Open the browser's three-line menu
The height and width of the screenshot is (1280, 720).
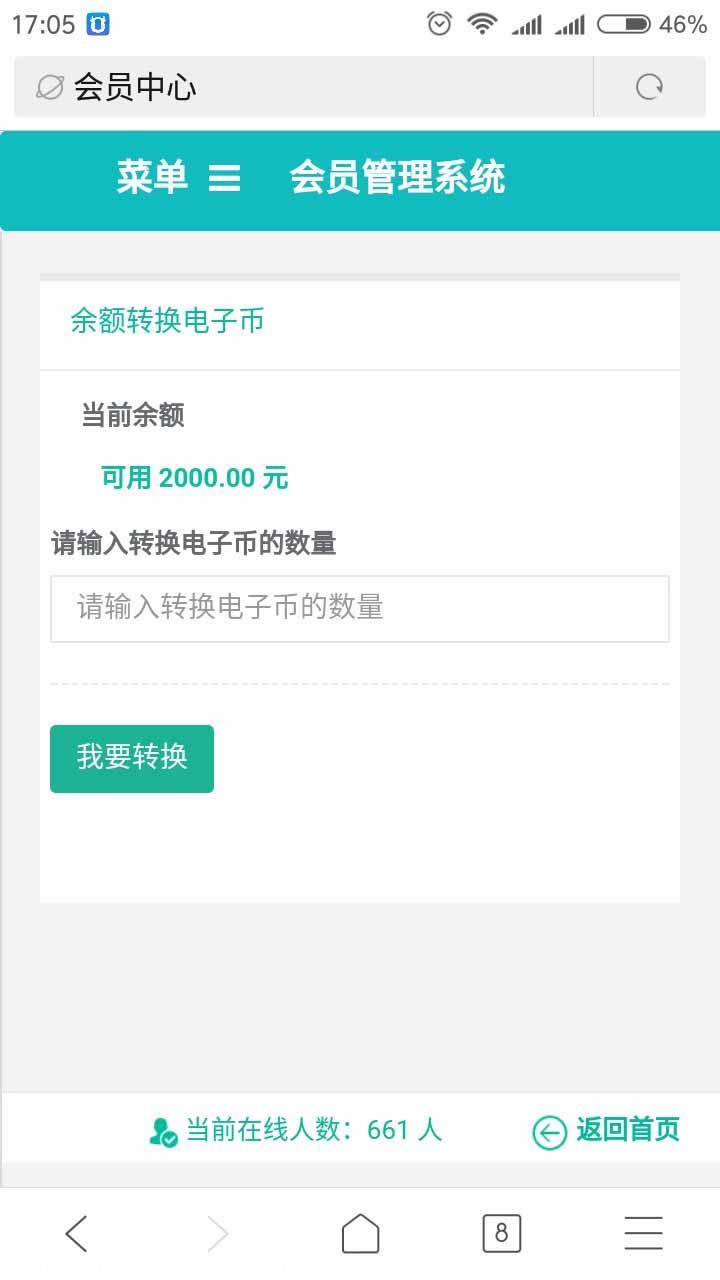coord(643,1234)
